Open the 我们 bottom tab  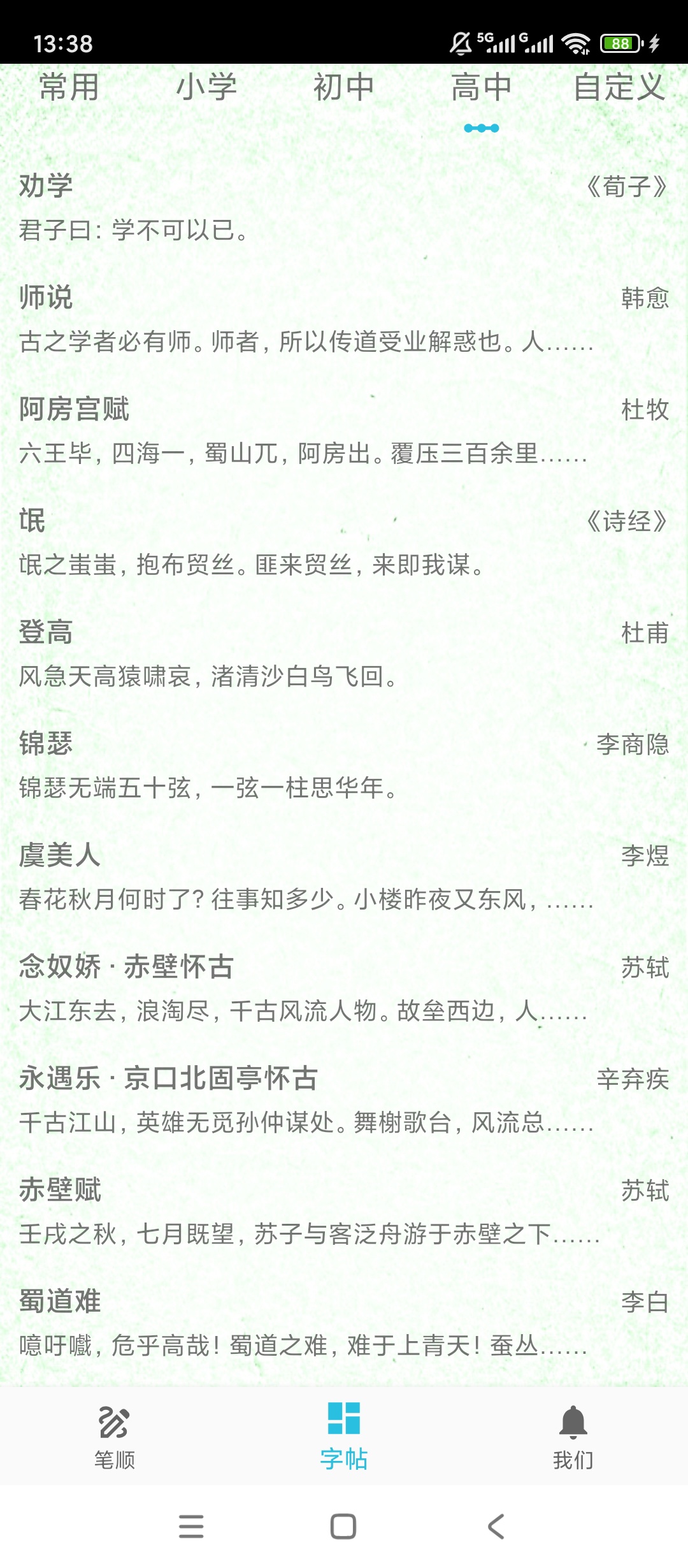point(573,1437)
